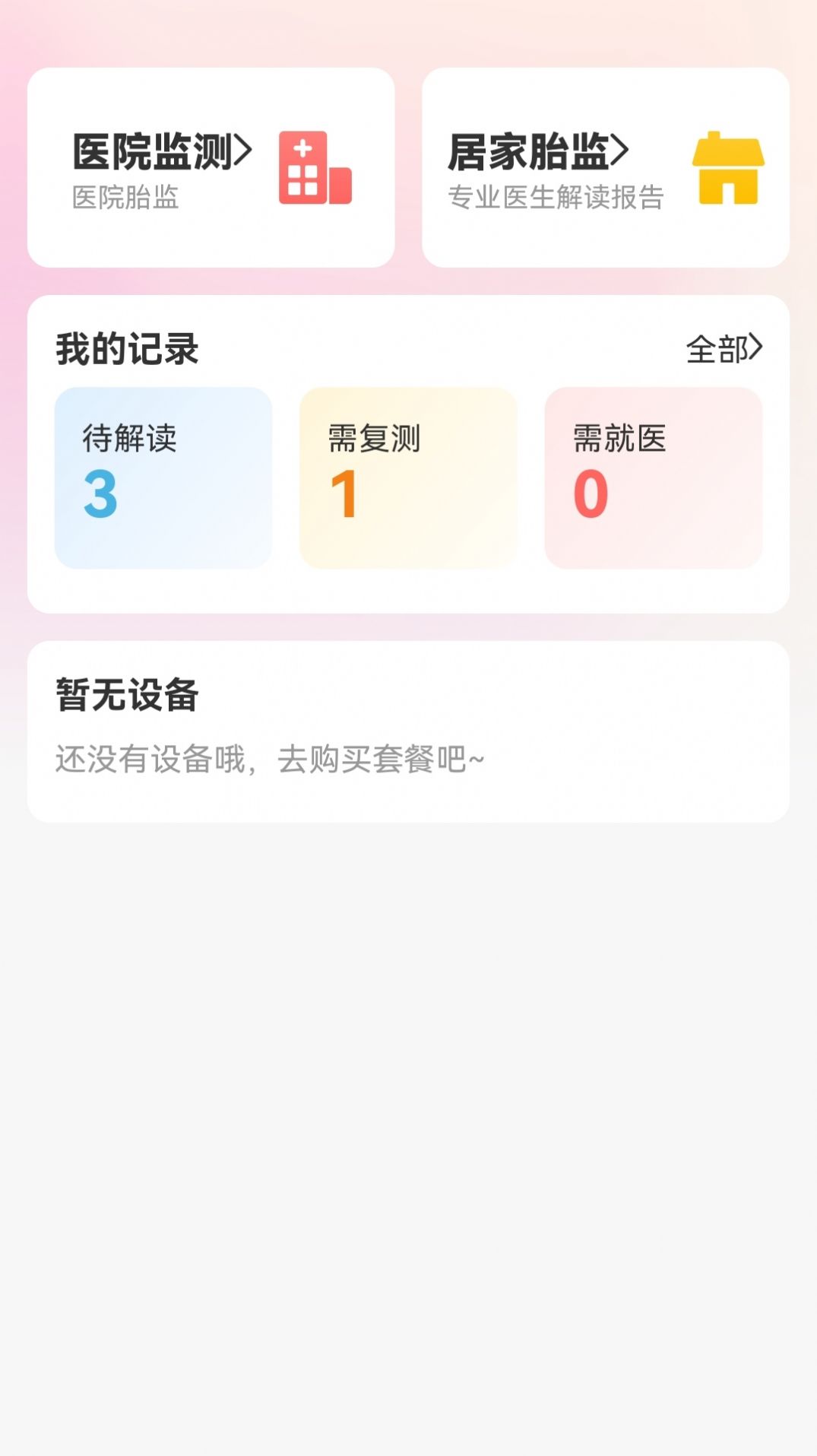Click the yellow house icon for home monitoring
Viewport: 817px width, 1456px height.
(728, 169)
